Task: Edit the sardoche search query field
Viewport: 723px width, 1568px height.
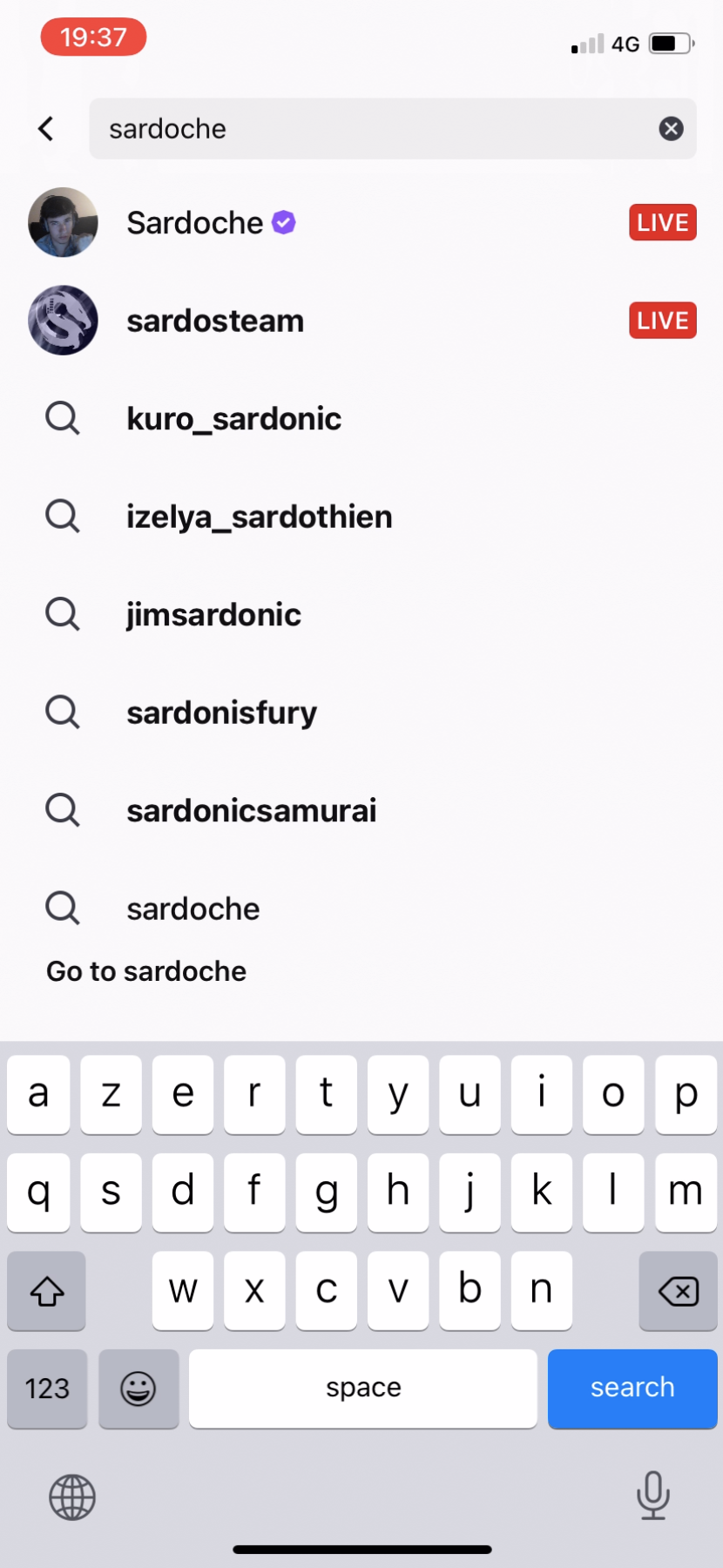Action: [375, 129]
